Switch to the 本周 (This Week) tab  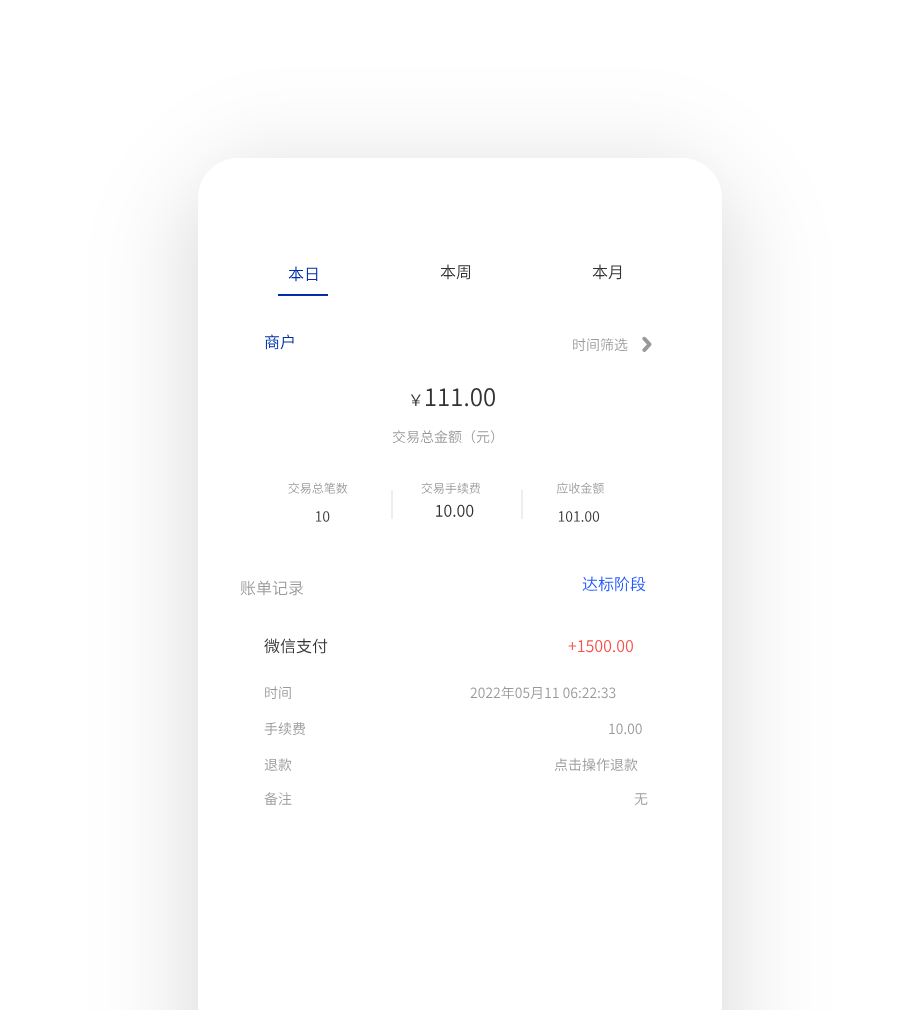coord(456,272)
